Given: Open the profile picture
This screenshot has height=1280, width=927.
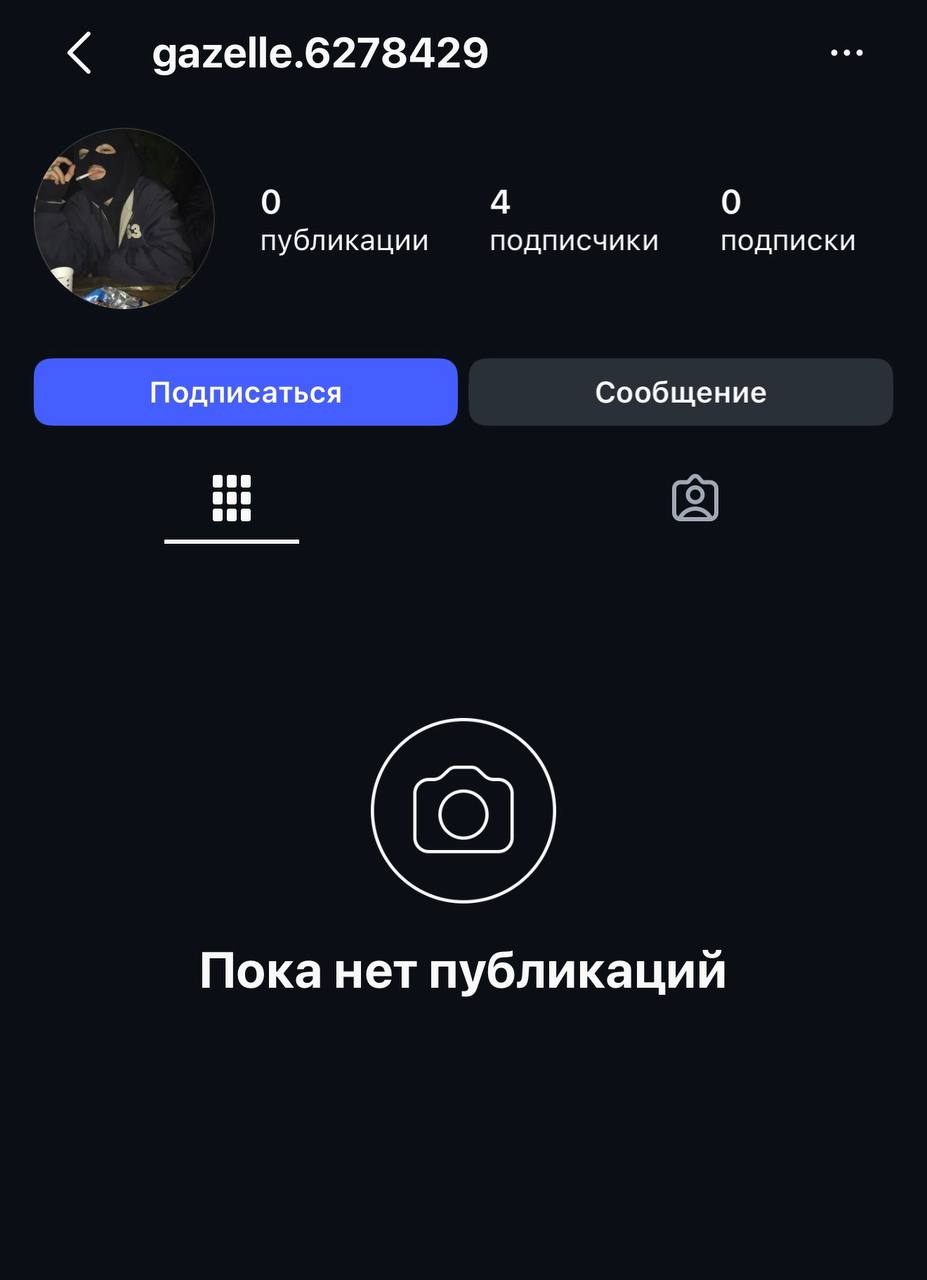Looking at the screenshot, I should pyautogui.click(x=124, y=218).
